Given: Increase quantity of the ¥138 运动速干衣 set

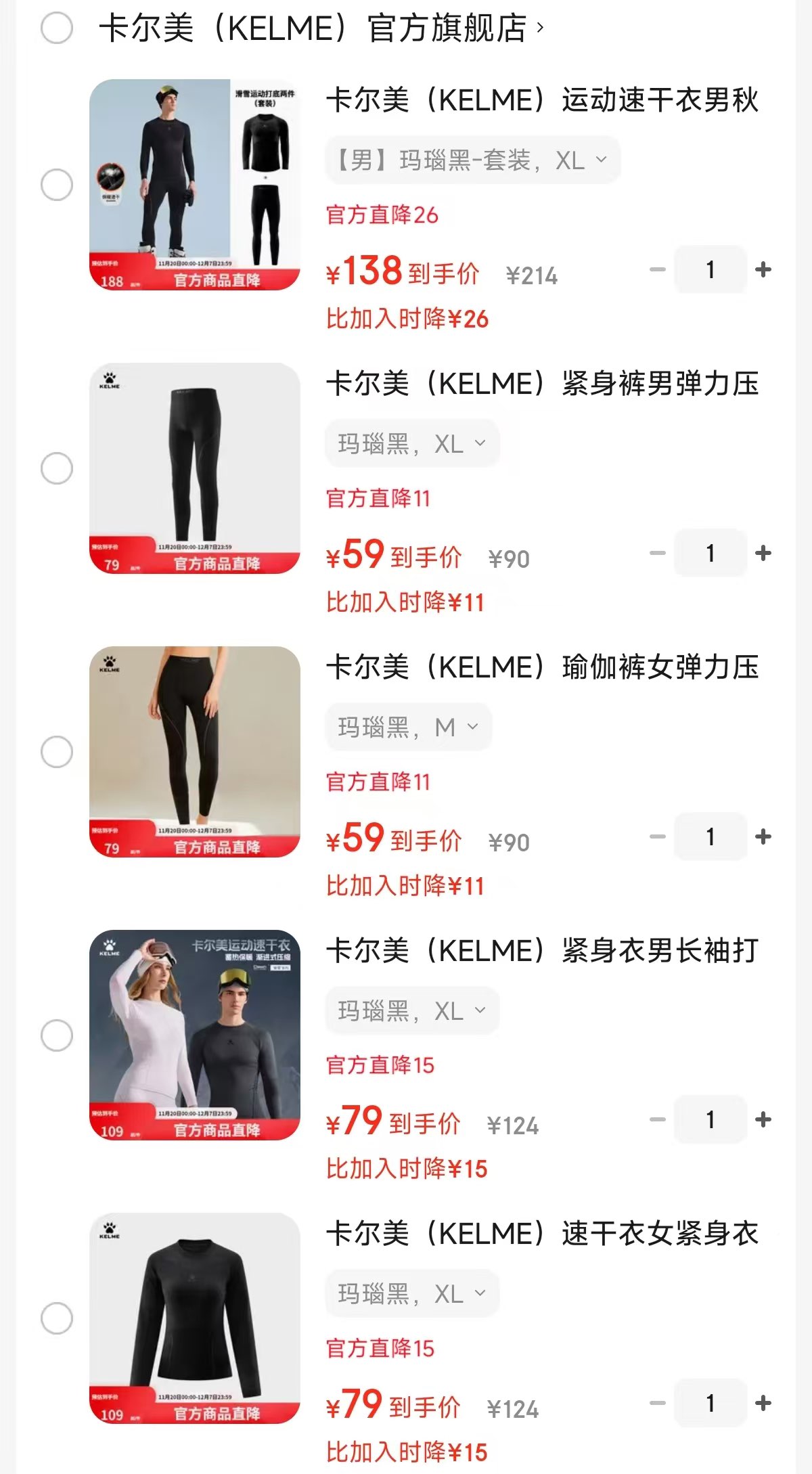Looking at the screenshot, I should click(x=763, y=270).
